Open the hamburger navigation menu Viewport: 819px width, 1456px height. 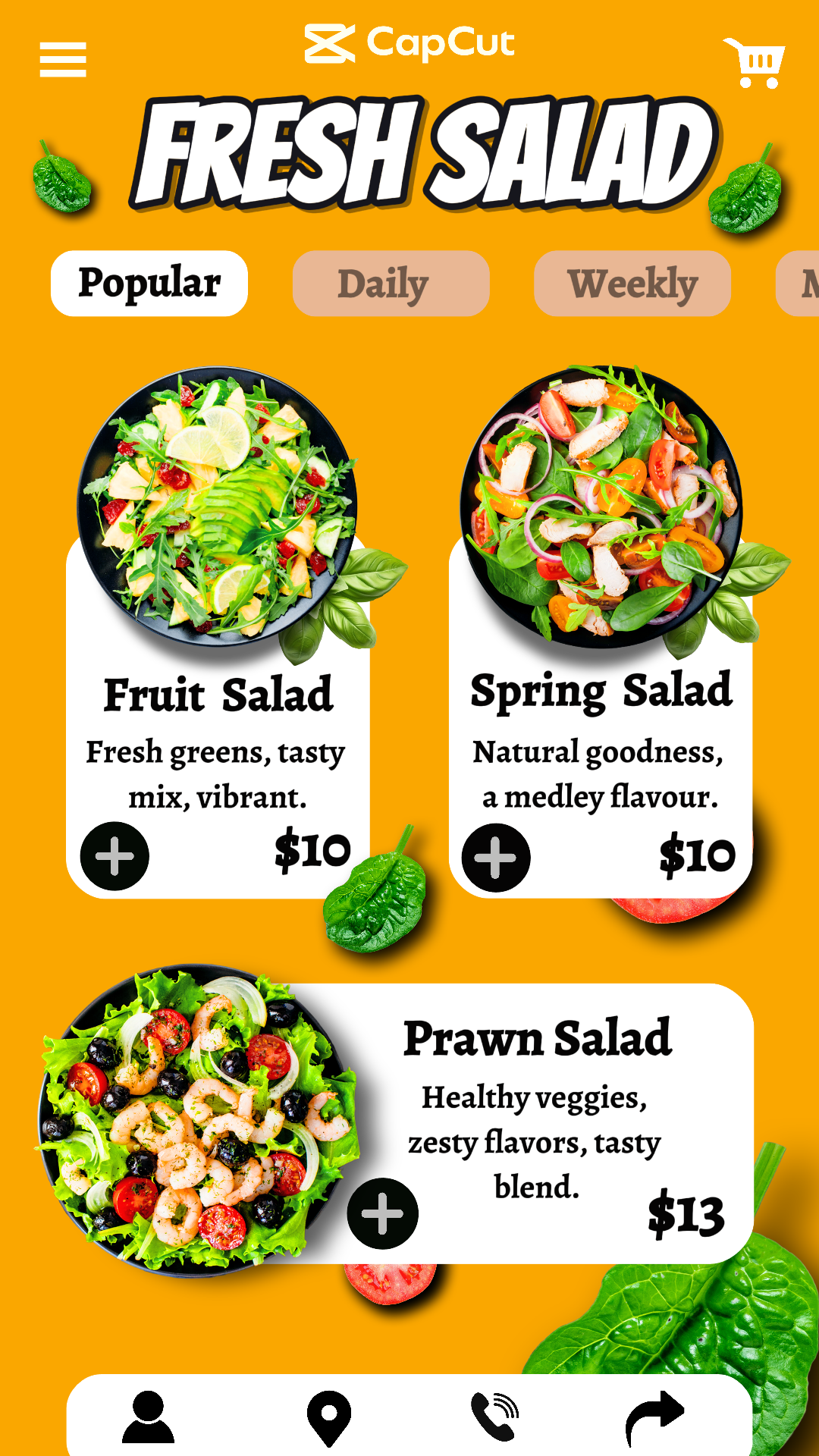(x=63, y=59)
